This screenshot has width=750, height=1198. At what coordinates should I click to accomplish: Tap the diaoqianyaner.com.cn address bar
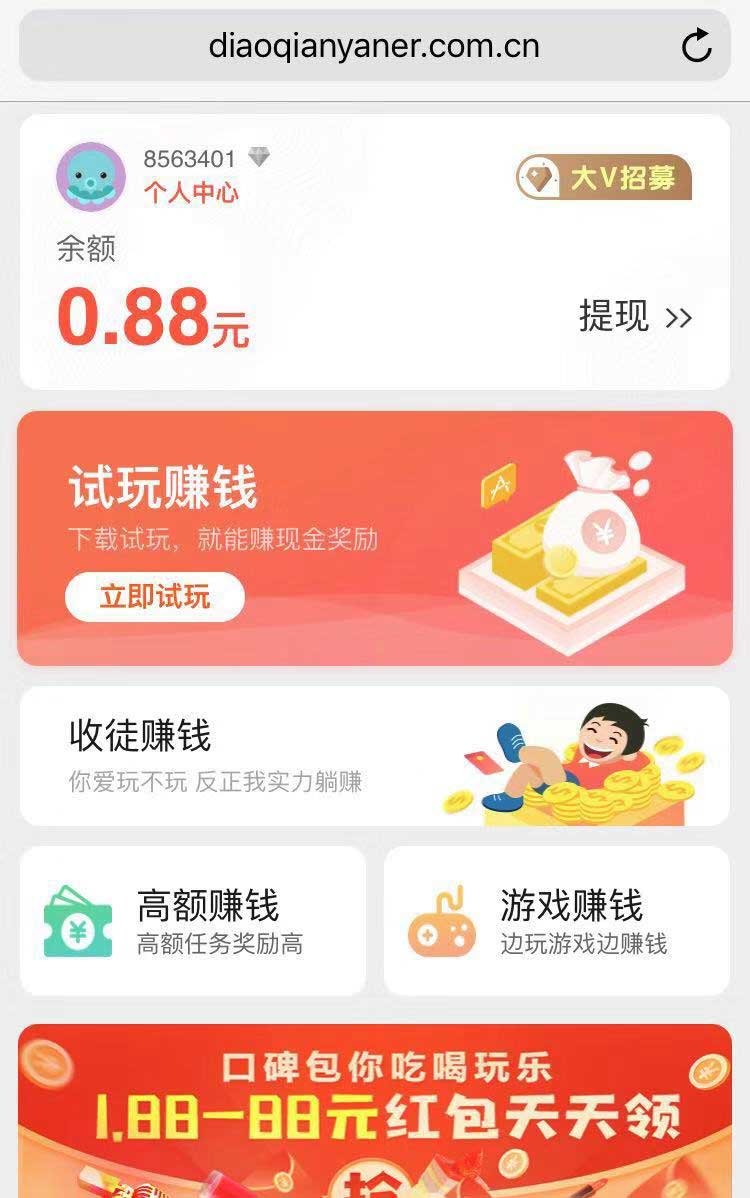tap(374, 46)
